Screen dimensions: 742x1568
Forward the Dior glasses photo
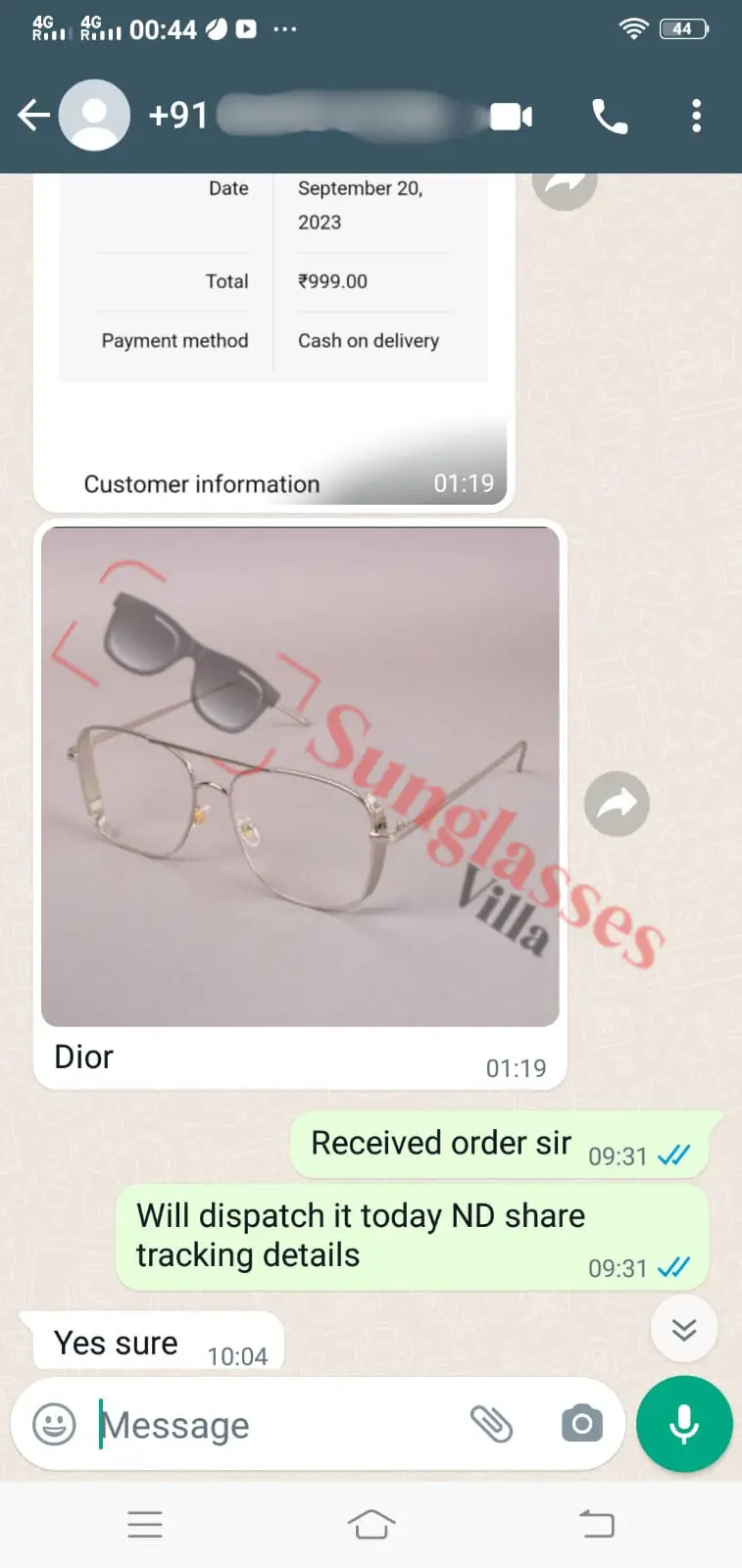click(x=617, y=804)
